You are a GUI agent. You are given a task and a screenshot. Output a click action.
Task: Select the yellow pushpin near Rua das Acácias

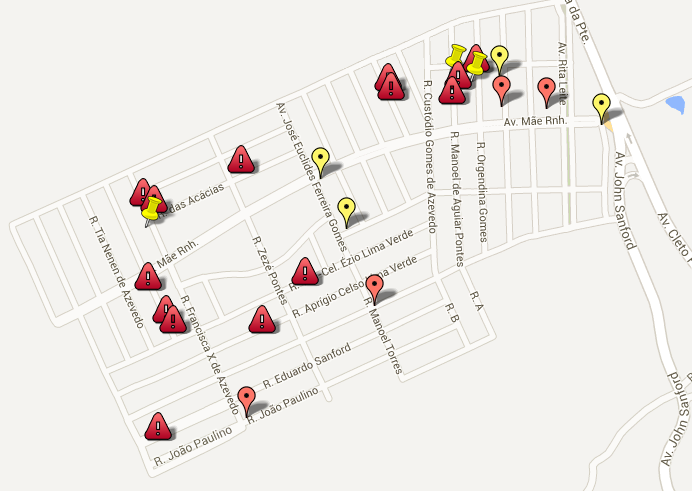pos(152,209)
